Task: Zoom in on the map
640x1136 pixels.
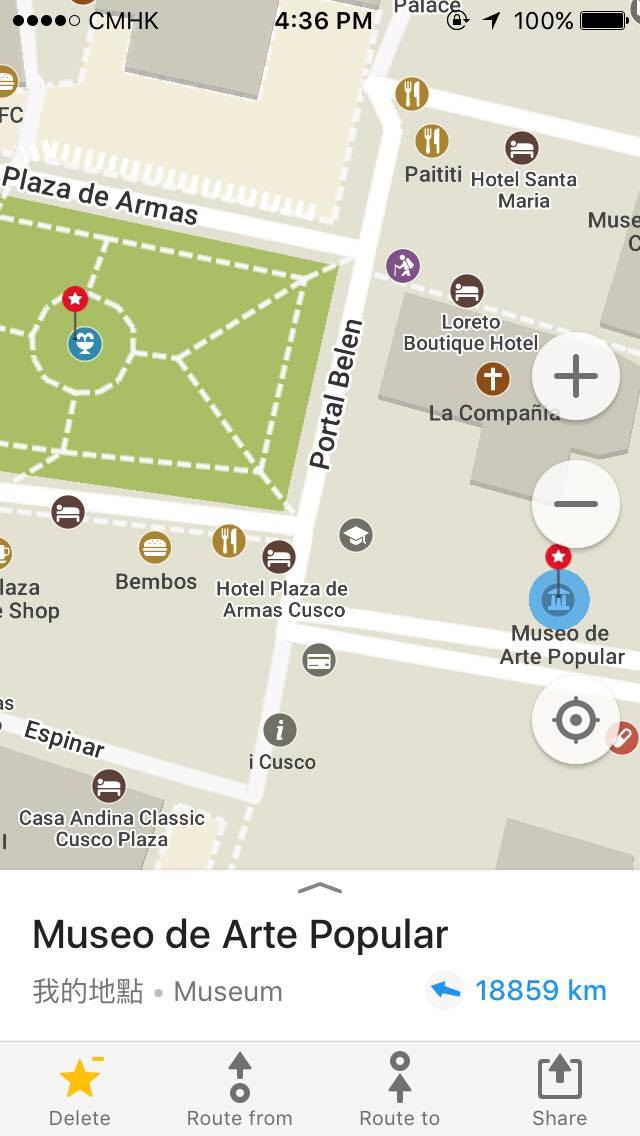Action: pyautogui.click(x=575, y=377)
